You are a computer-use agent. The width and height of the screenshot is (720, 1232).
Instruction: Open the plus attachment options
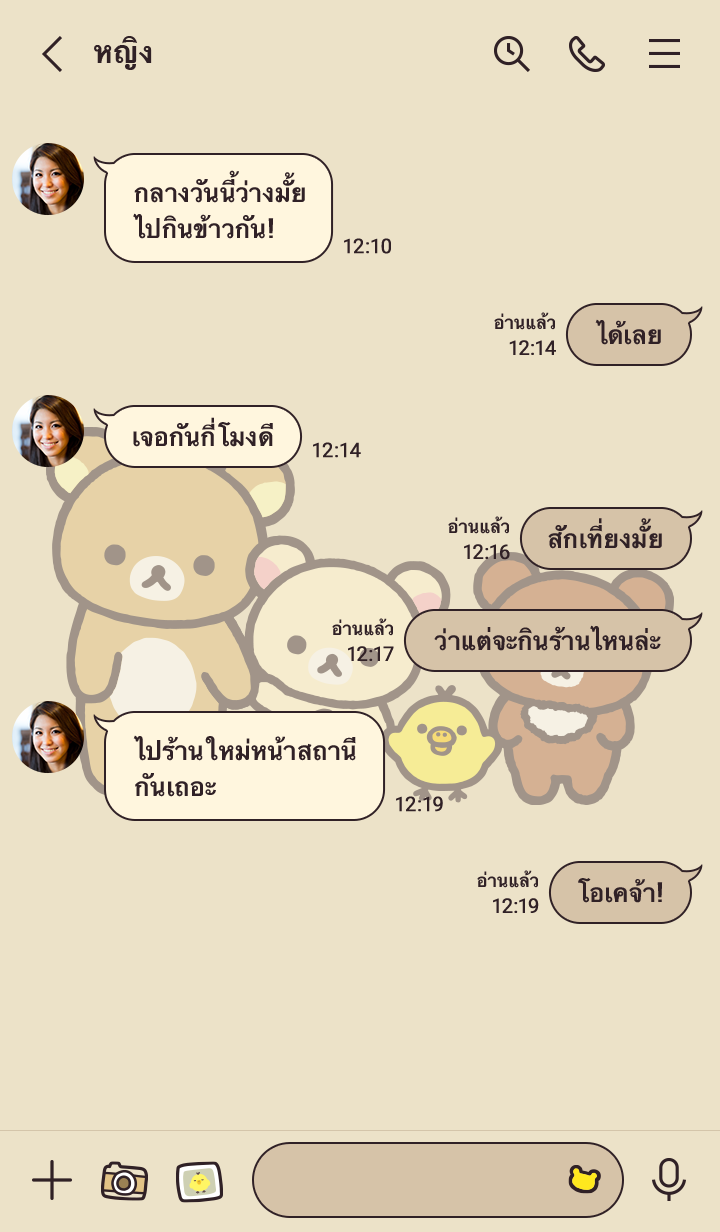52,1180
